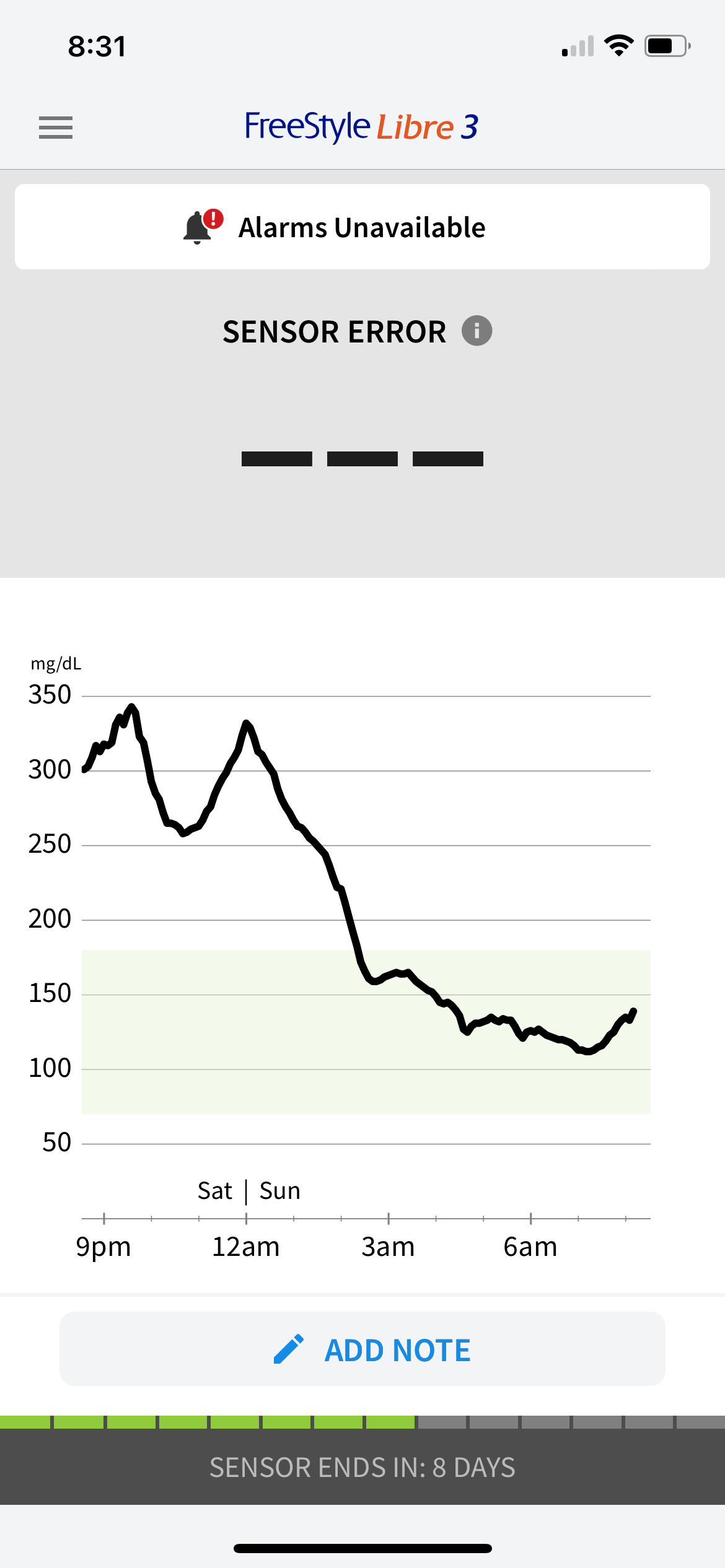Open the hamburger menu
This screenshot has width=725, height=1568.
(x=56, y=128)
